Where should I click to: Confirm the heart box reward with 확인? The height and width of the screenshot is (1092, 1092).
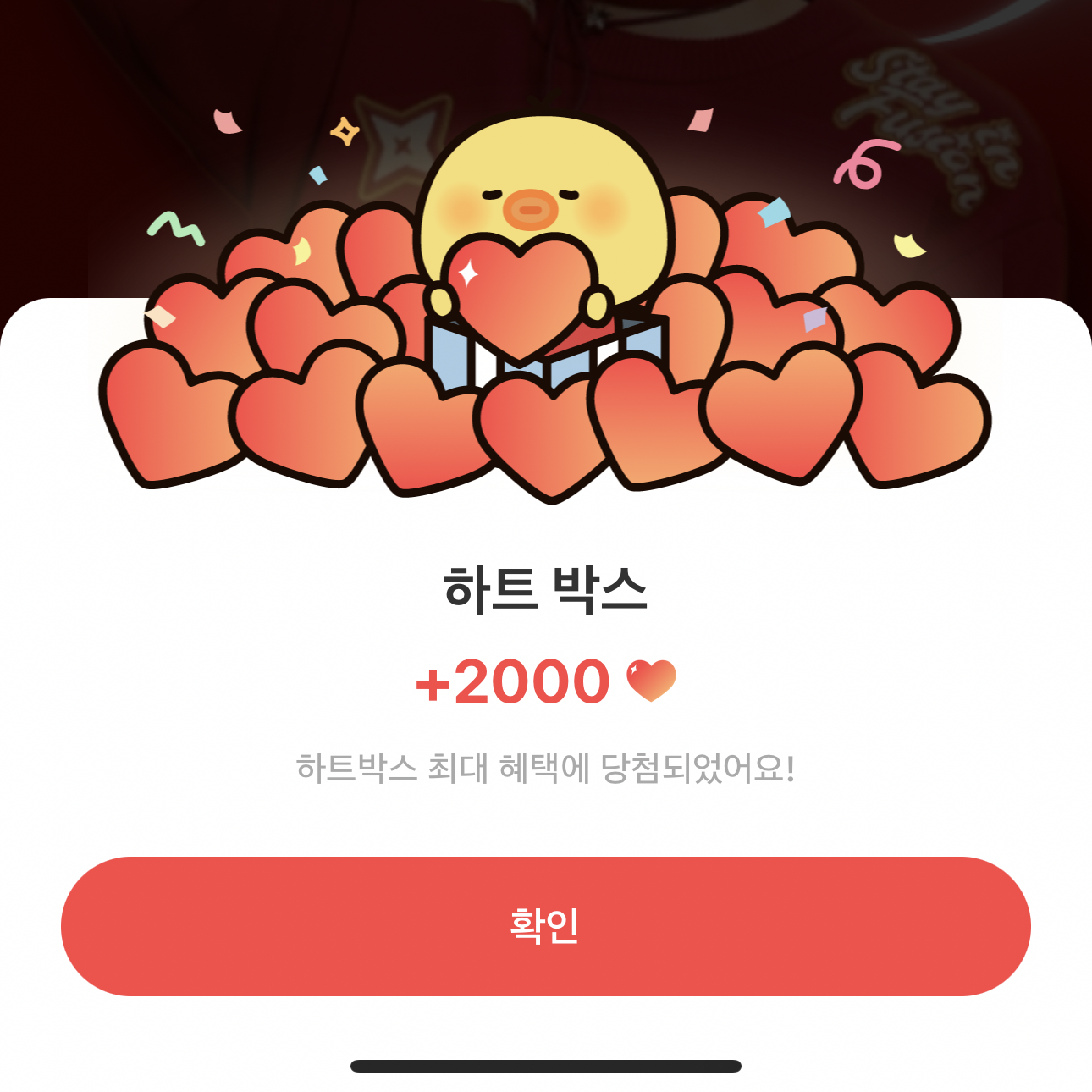(x=545, y=926)
